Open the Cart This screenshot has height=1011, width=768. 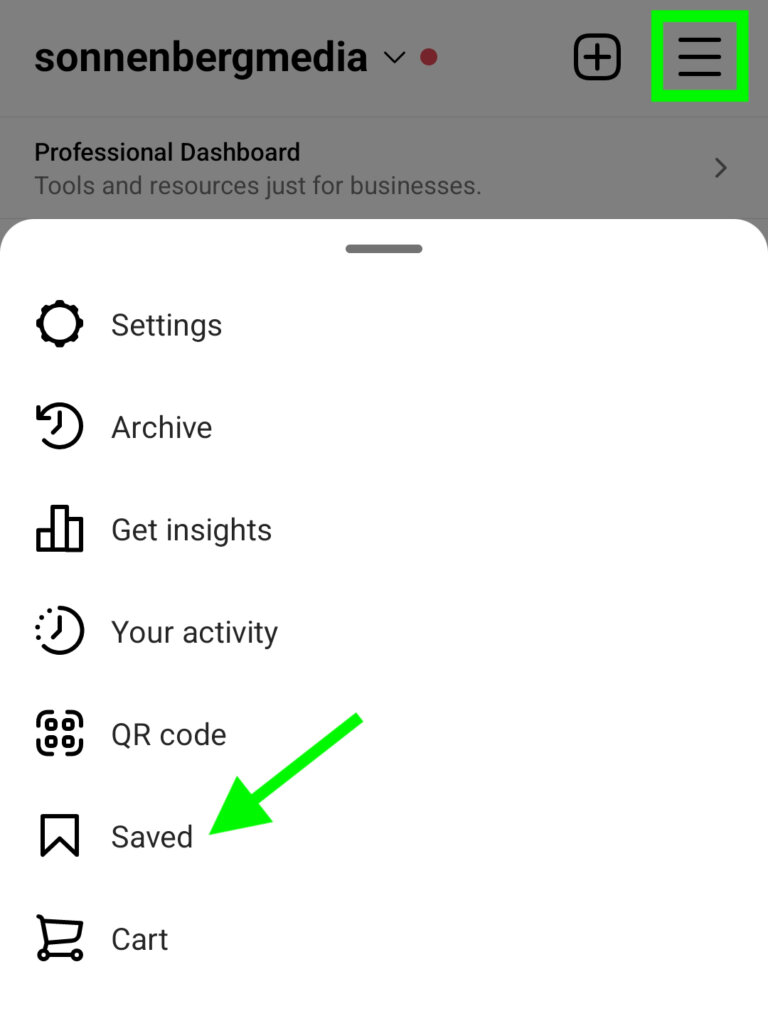[x=139, y=939]
